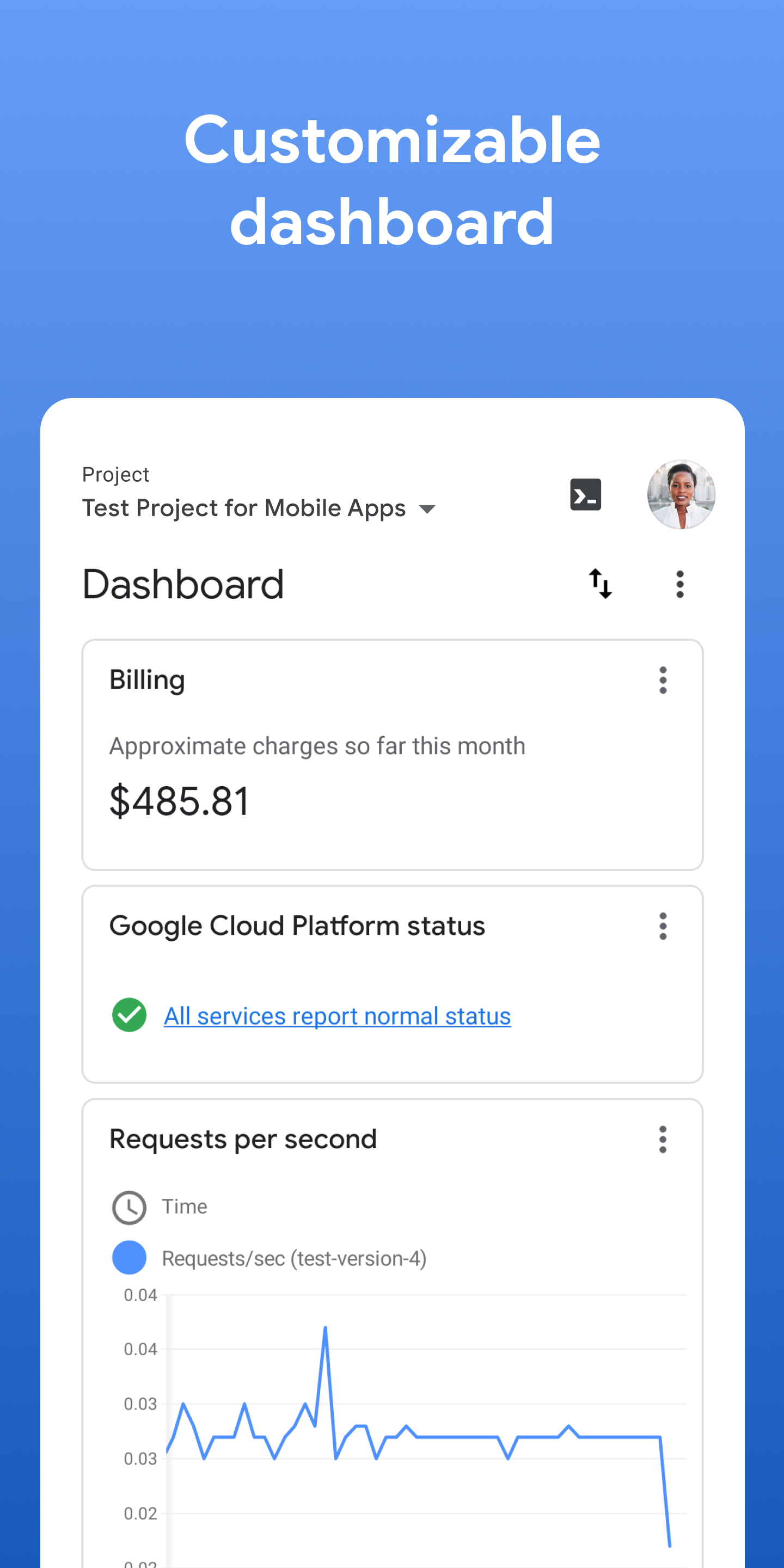Click the Project label
784x1568 pixels.
tap(115, 474)
